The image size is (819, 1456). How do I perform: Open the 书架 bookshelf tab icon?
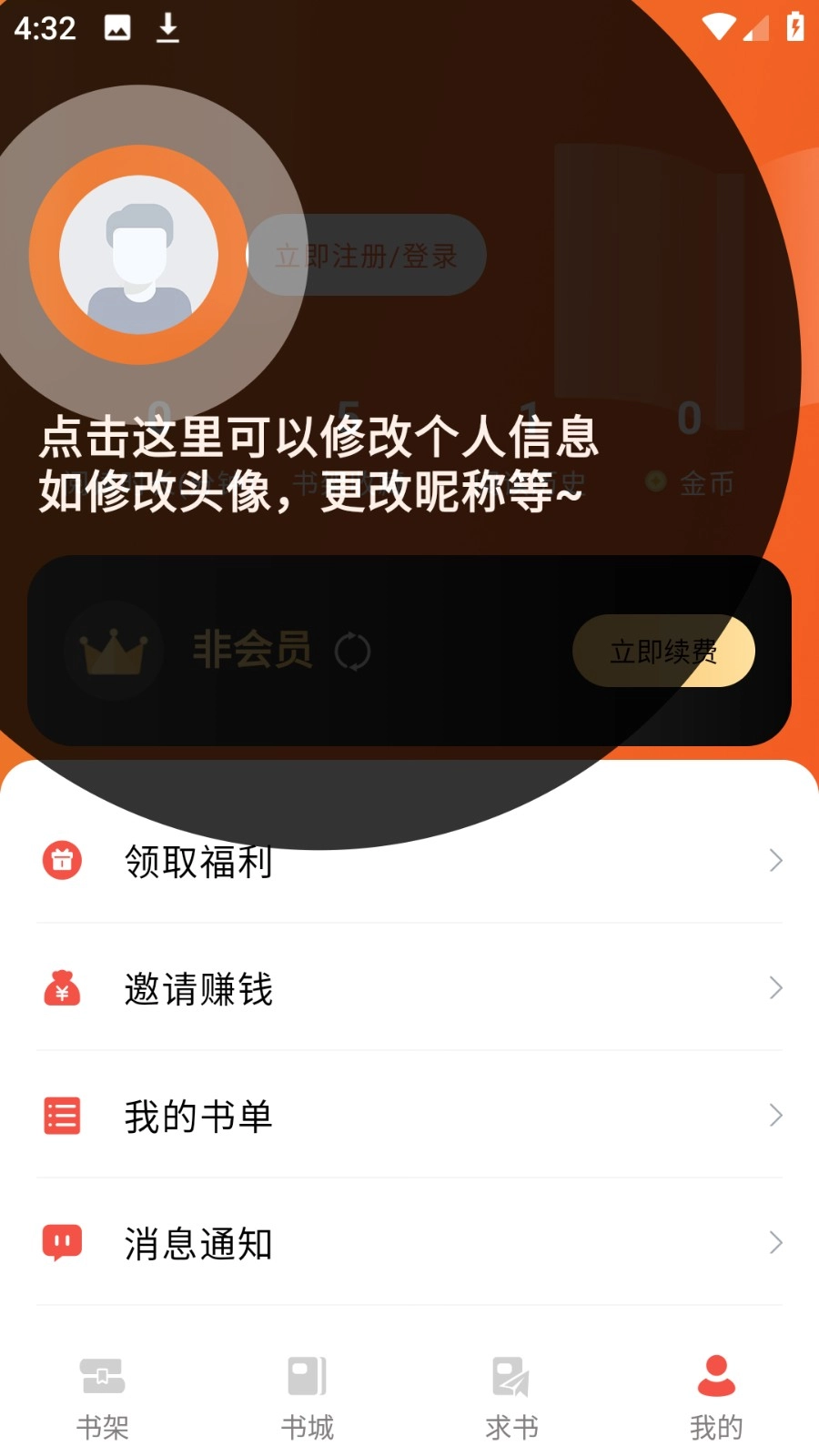pyautogui.click(x=102, y=1377)
